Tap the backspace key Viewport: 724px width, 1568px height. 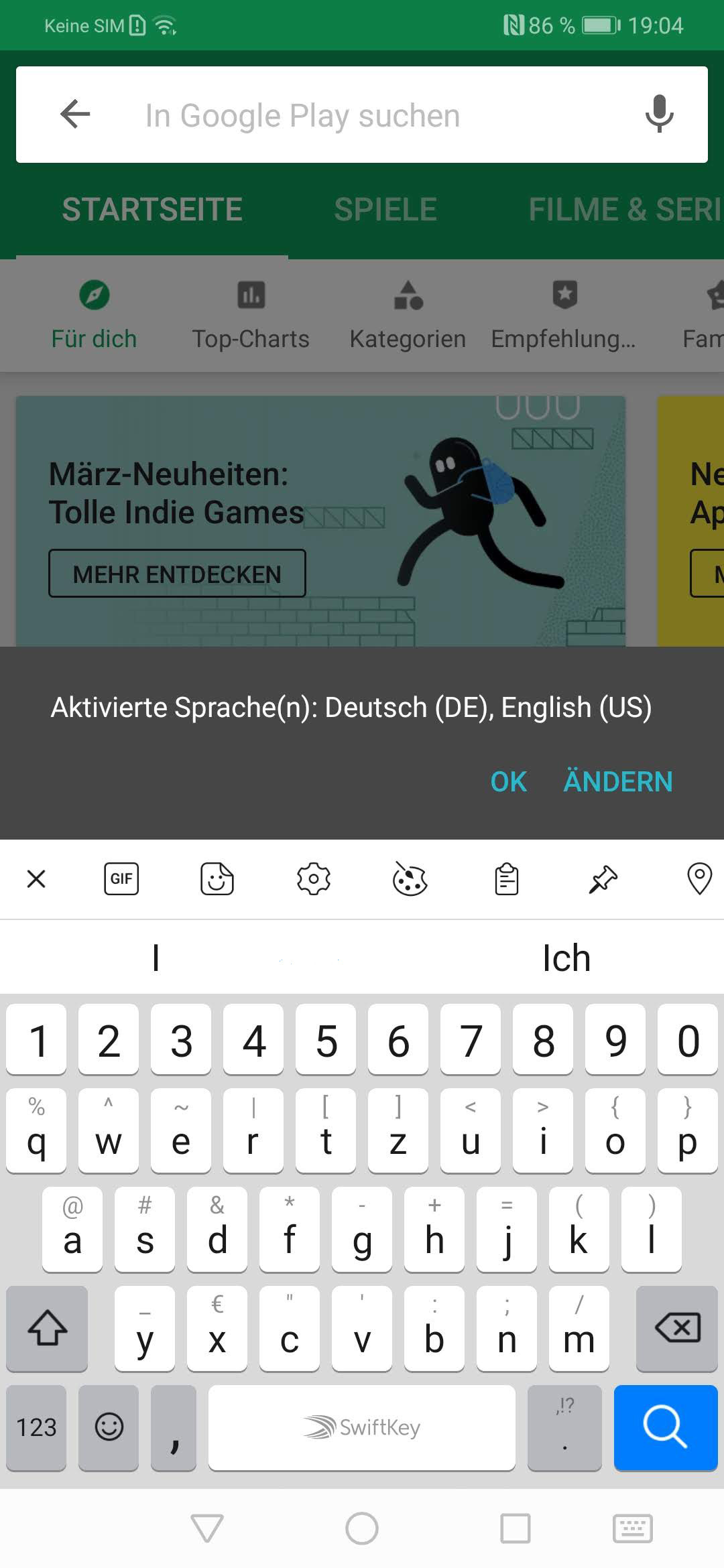point(677,1328)
